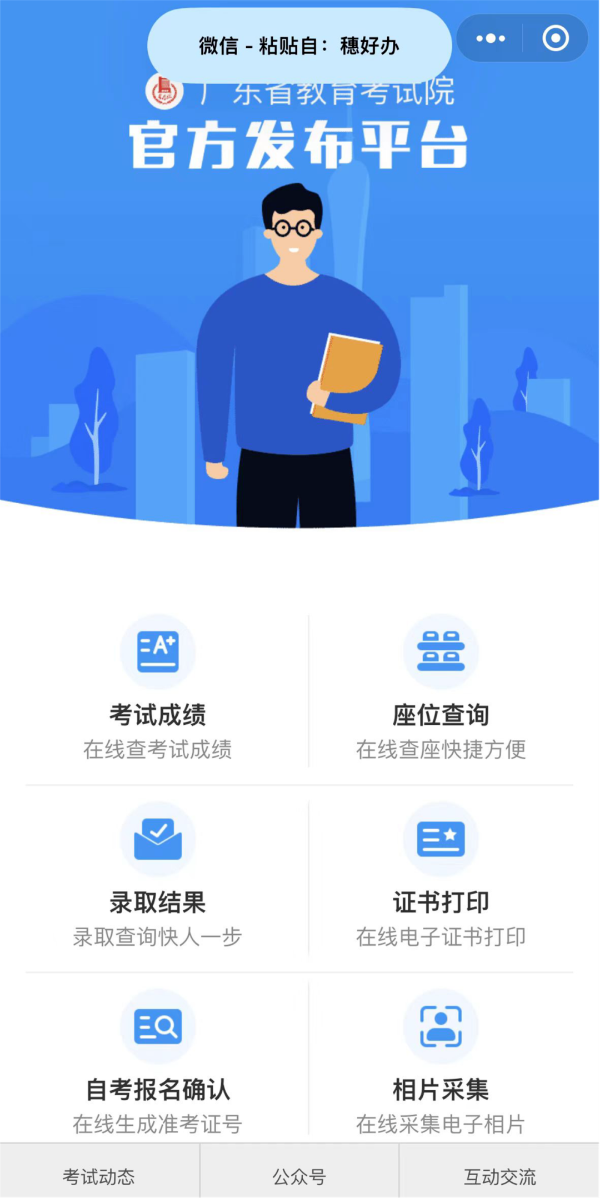Image resolution: width=600 pixels, height=1198 pixels.
Task: Check 录取结果 admission results
Action: pyautogui.click(x=158, y=877)
